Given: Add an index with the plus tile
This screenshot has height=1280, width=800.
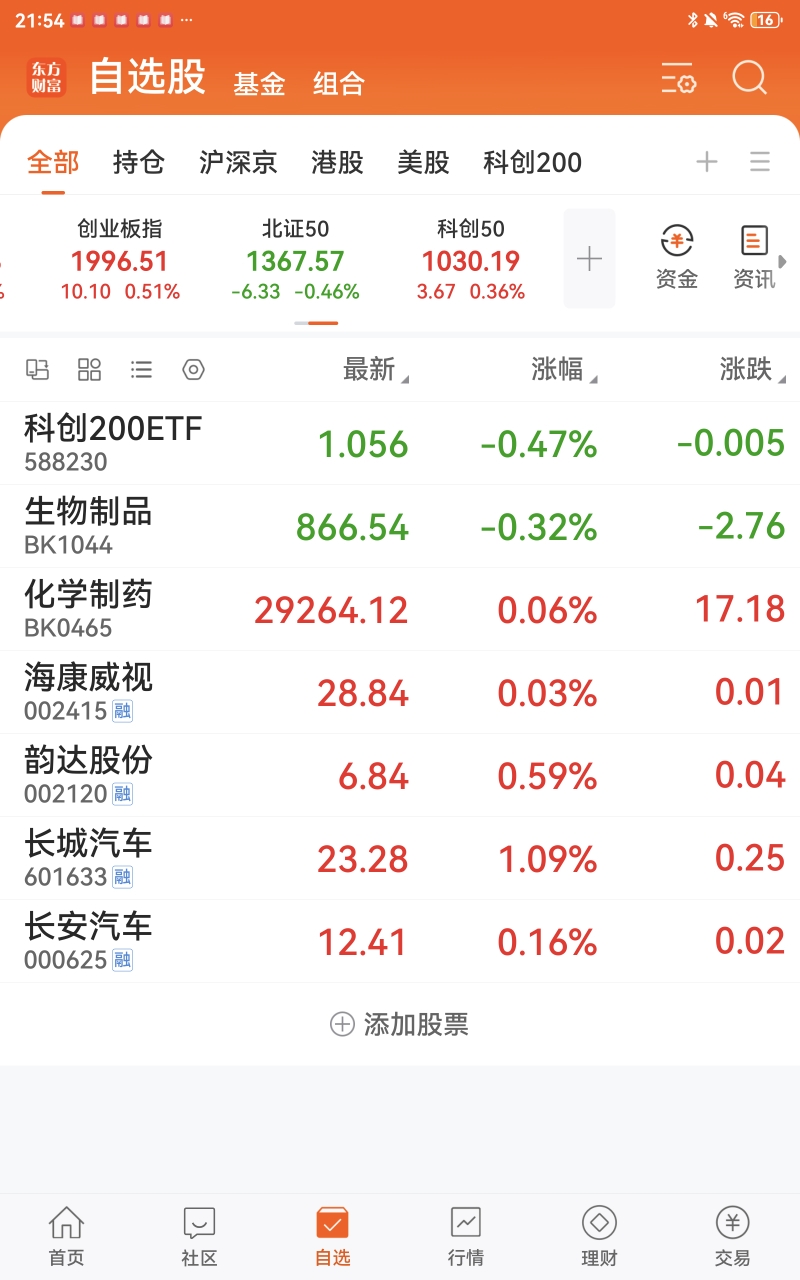Looking at the screenshot, I should (589, 259).
